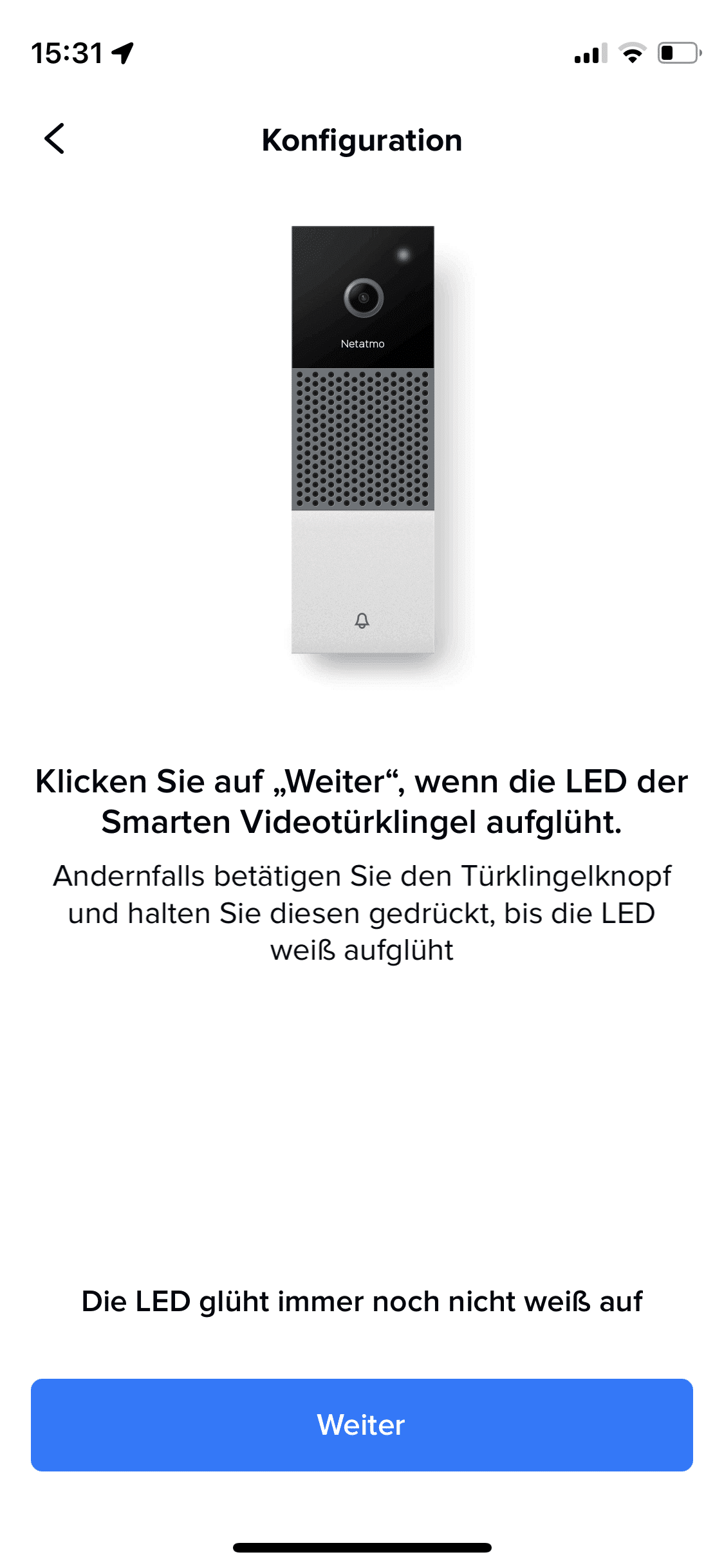
Task: Tap the blue Weiter button
Action: click(362, 1424)
